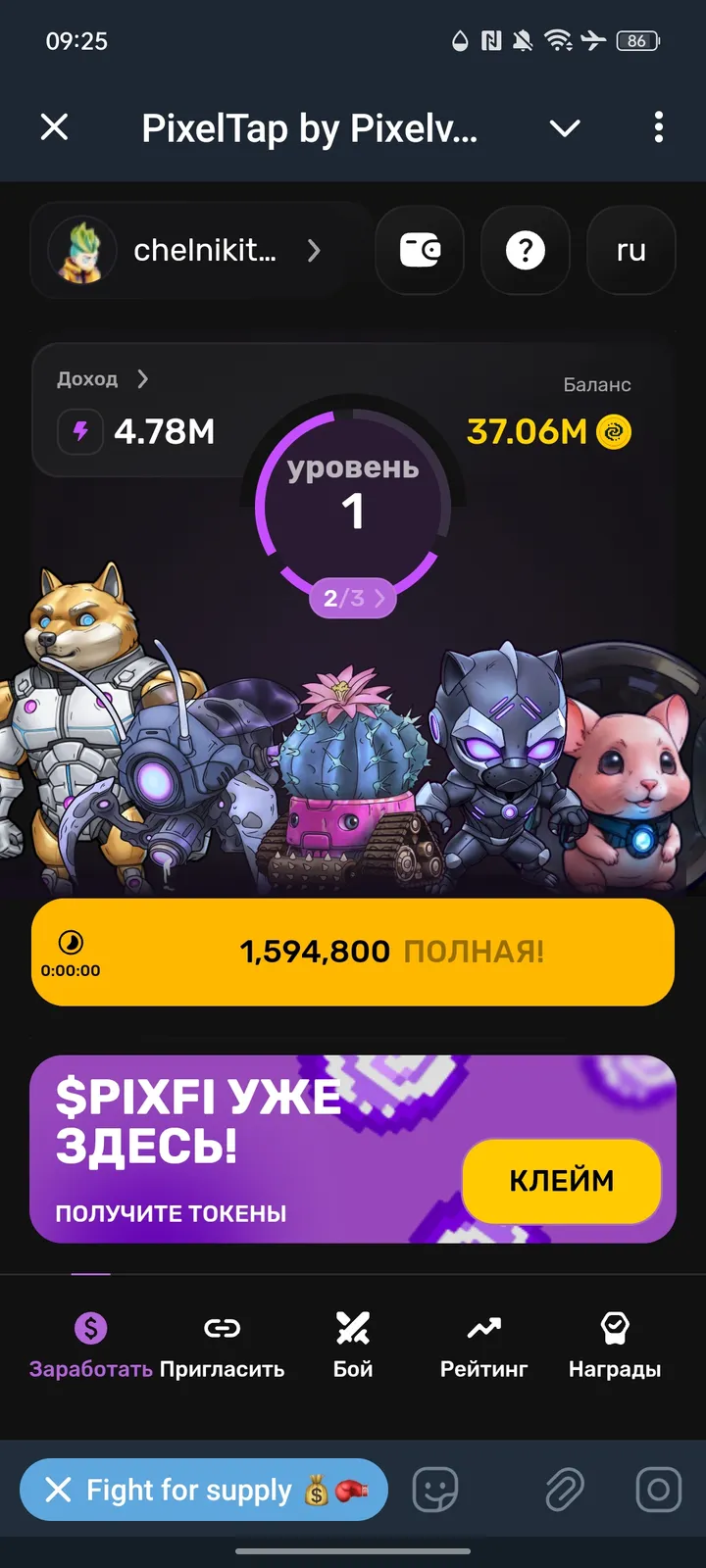This screenshot has width=706, height=1568.
Task: Change the language via the ru button
Action: (630, 251)
